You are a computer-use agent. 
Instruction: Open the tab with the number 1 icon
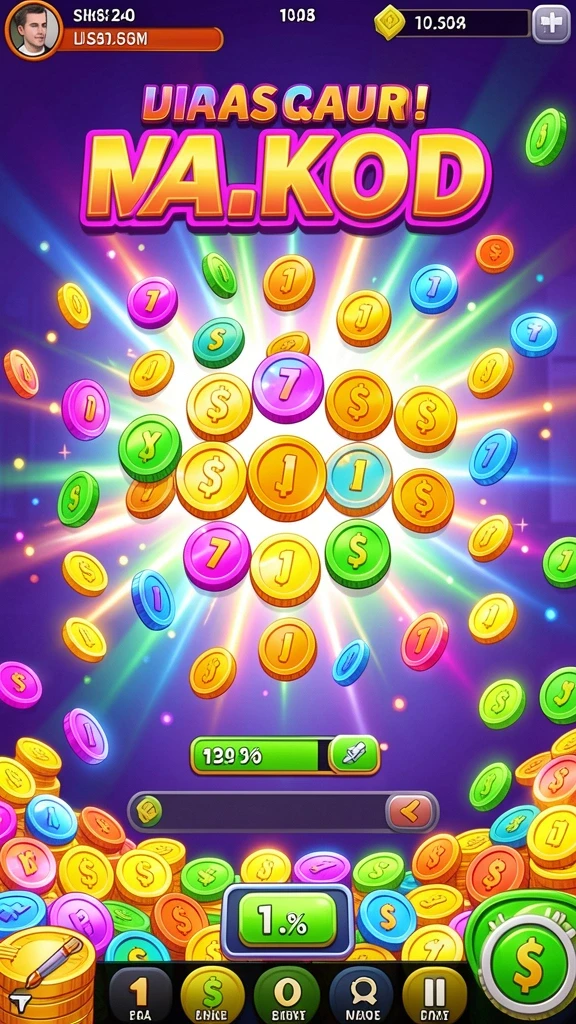(139, 994)
